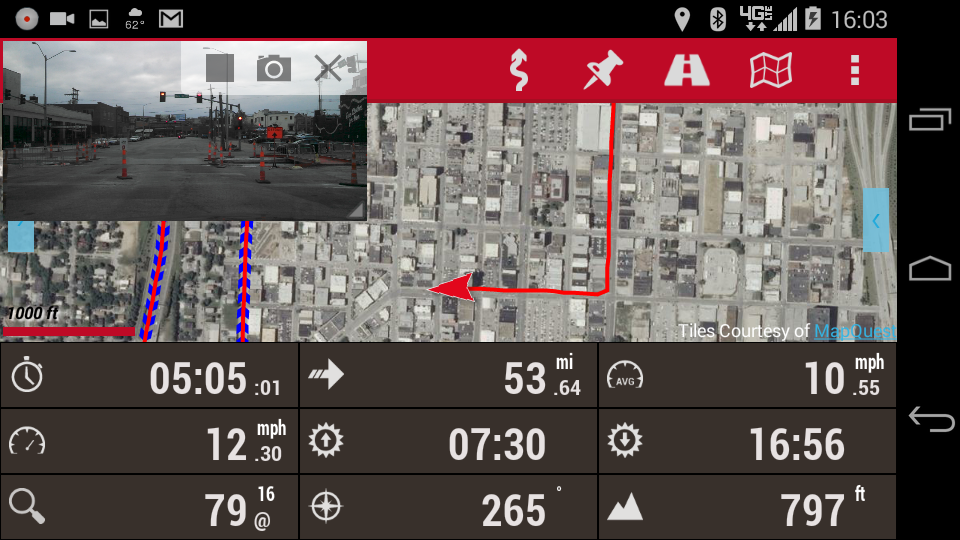Expand the right side panel arrow
Viewport: 960px width, 540px height.
[875, 221]
